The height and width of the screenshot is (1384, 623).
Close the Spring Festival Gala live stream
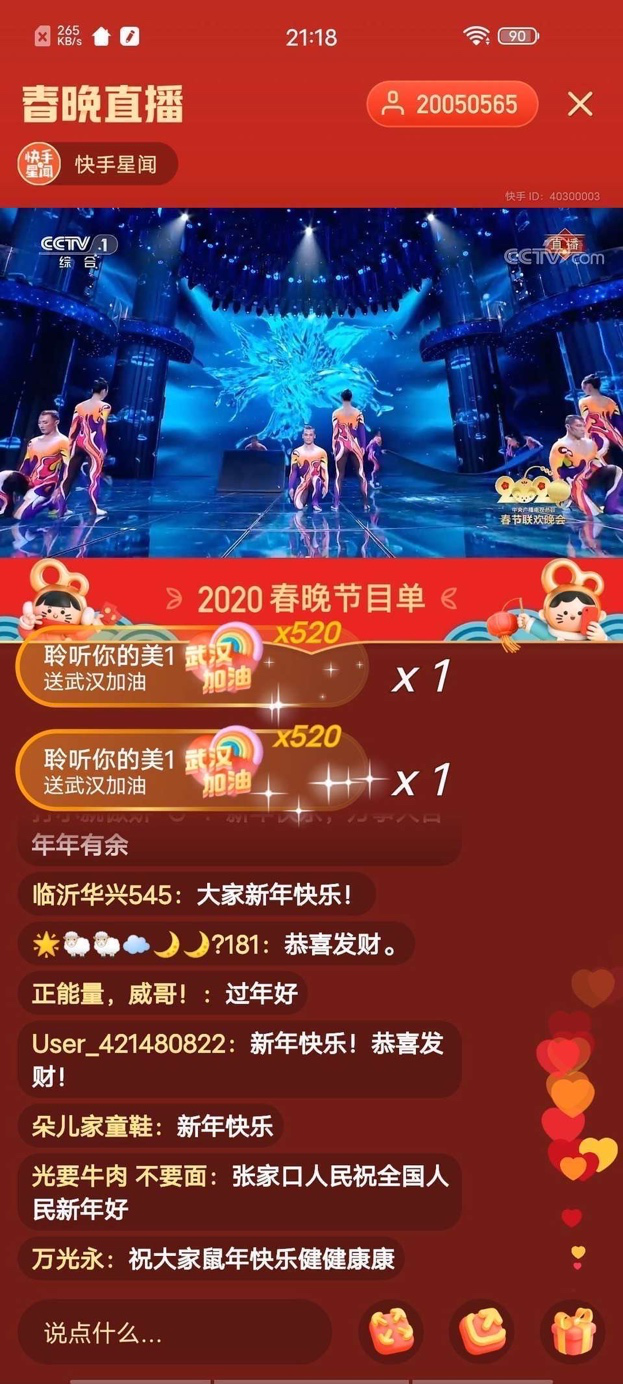580,104
